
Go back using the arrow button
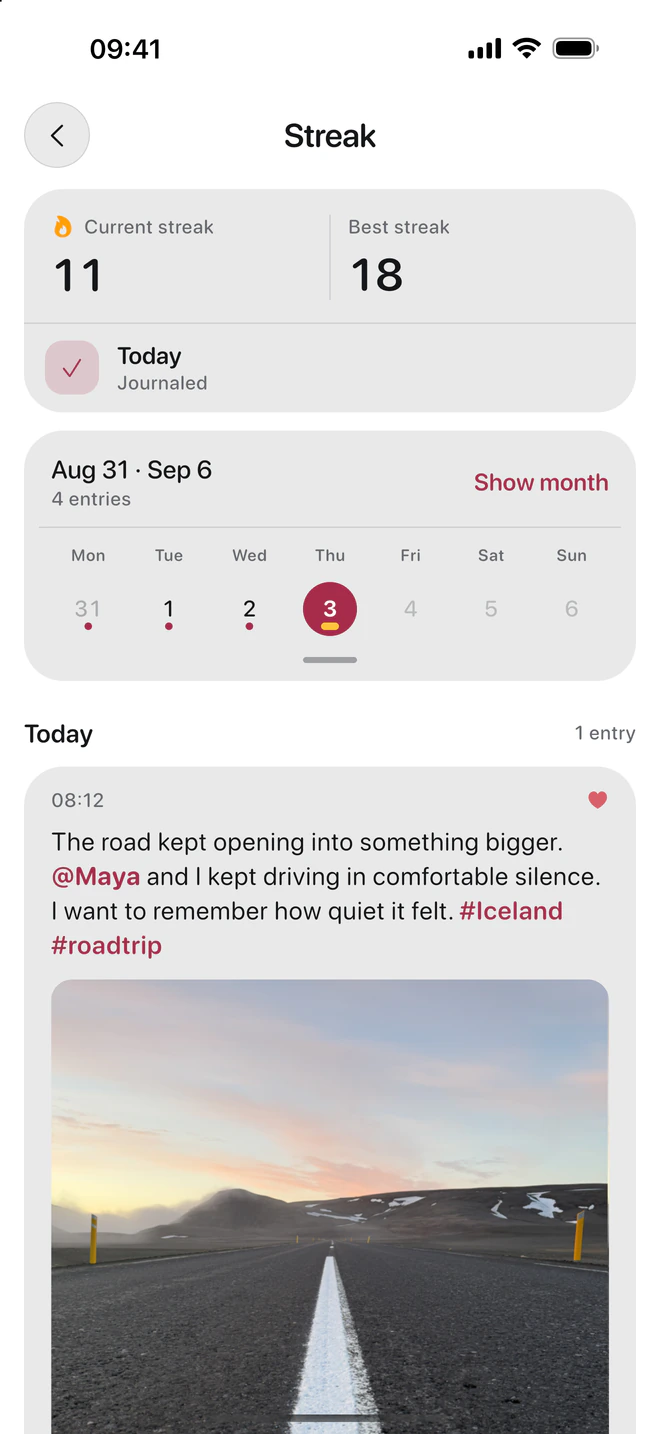(x=57, y=135)
